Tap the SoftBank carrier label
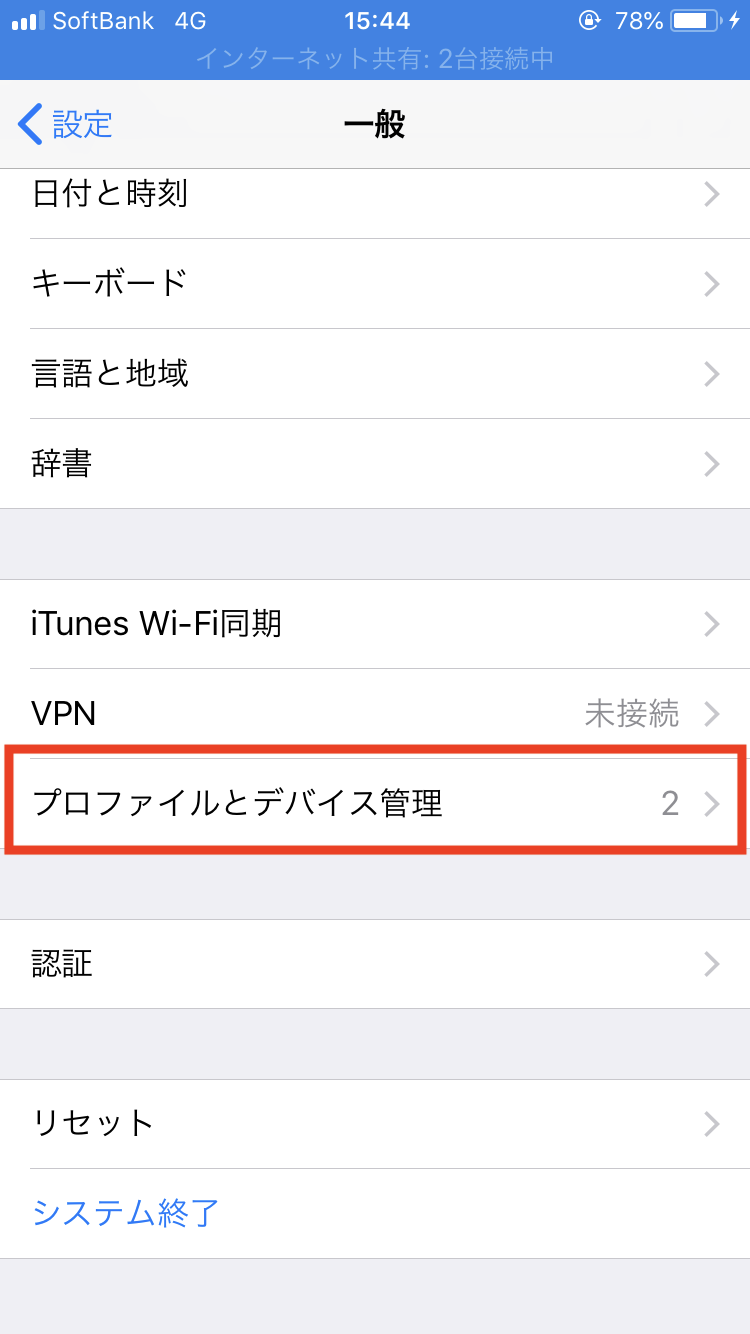The height and width of the screenshot is (1334, 750). [102, 18]
